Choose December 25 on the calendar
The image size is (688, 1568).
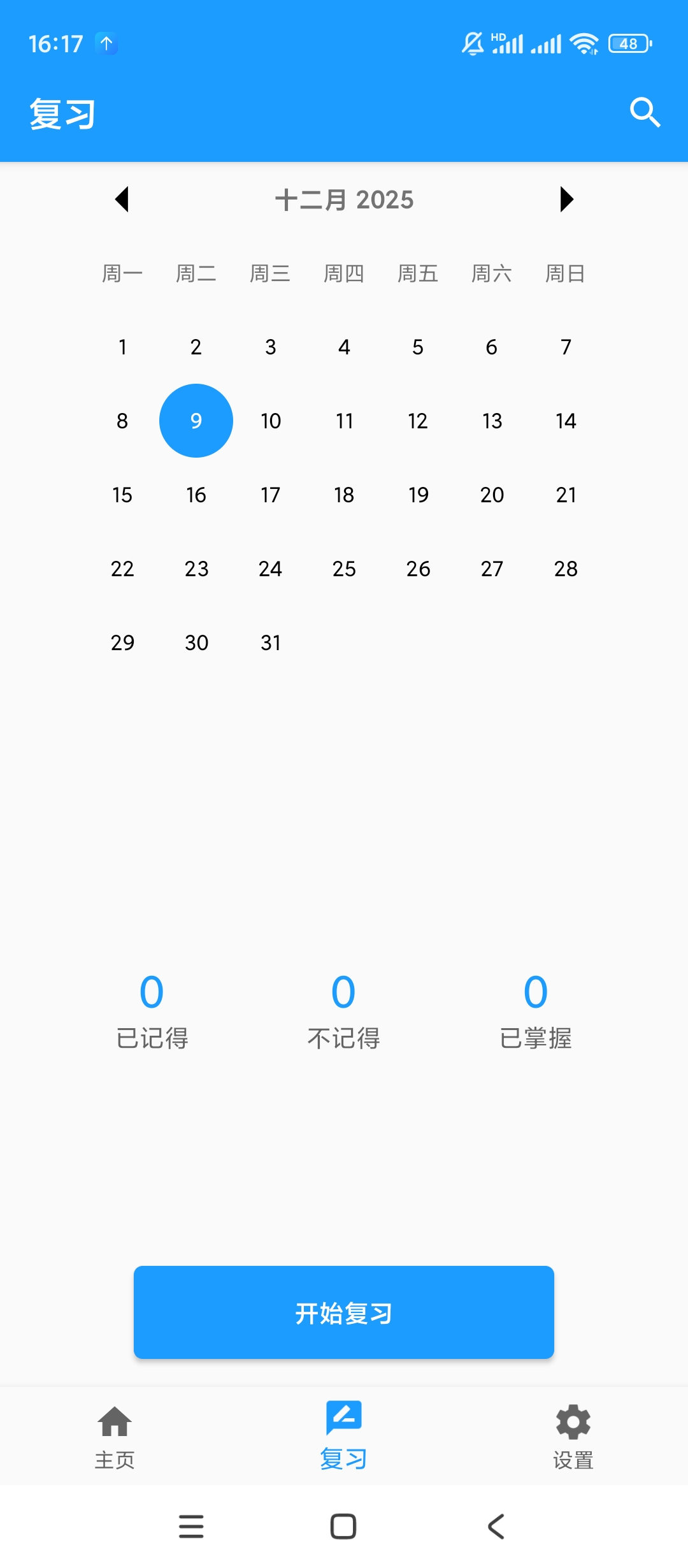click(x=344, y=569)
